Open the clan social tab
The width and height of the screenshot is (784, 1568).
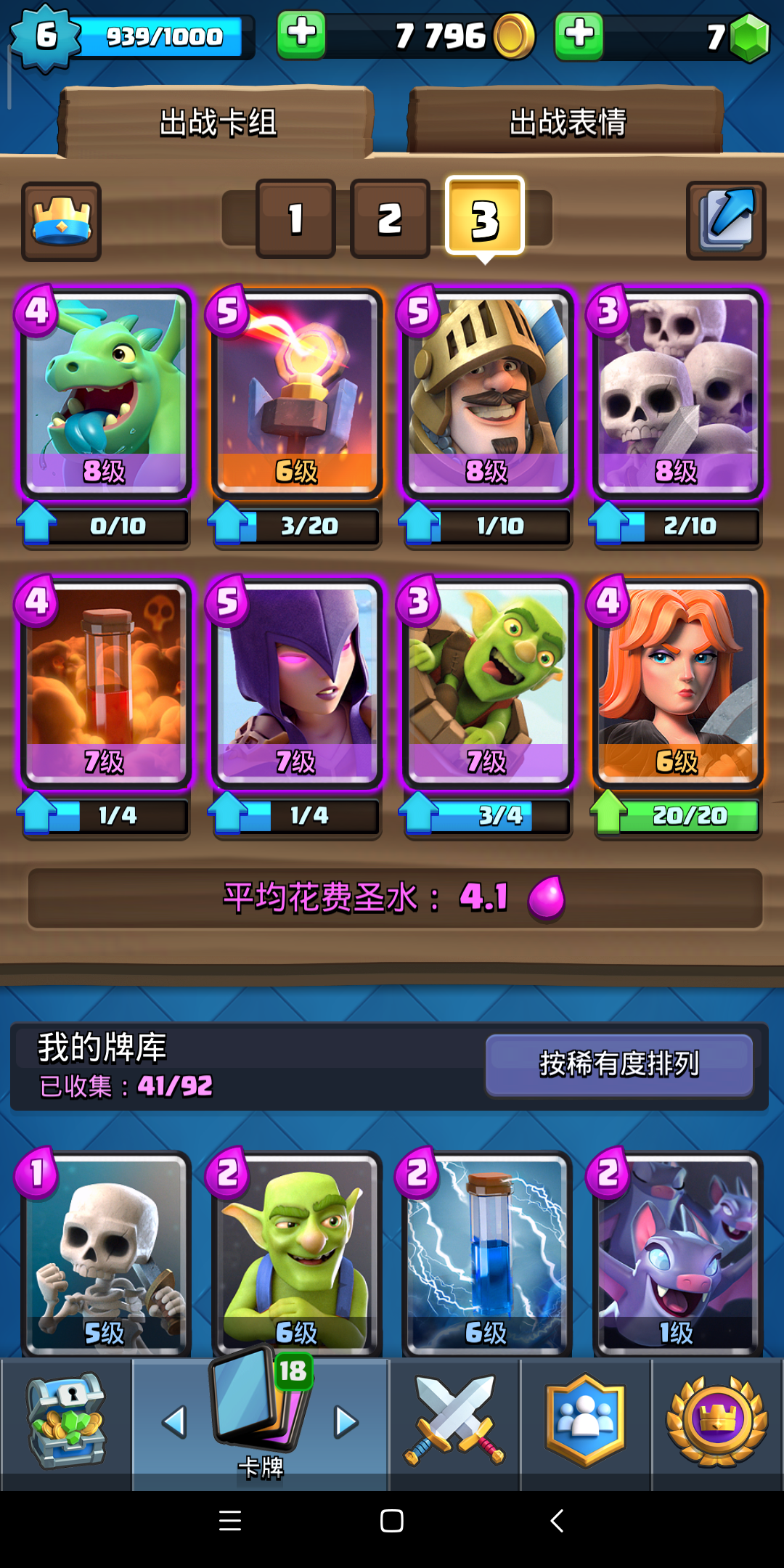[x=586, y=1421]
